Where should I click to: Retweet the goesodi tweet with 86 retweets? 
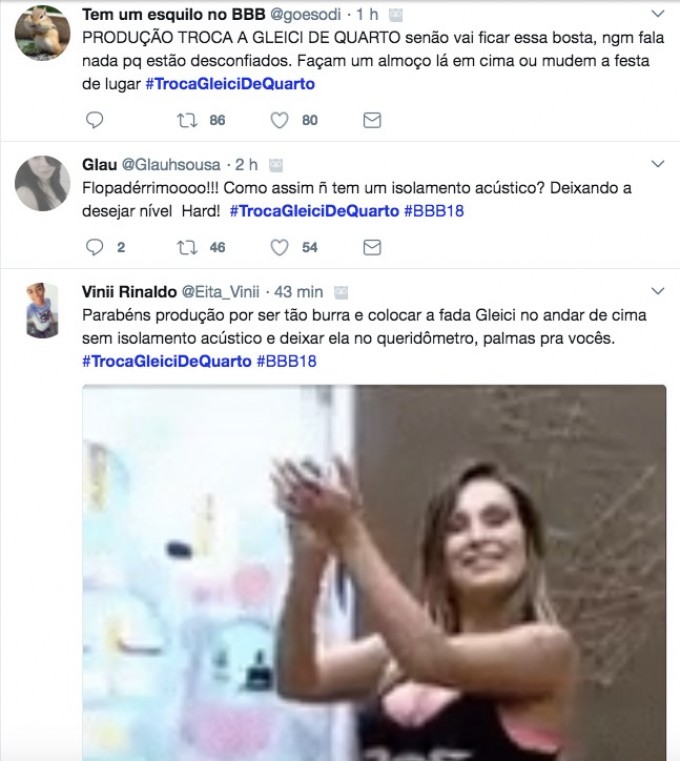tap(187, 120)
